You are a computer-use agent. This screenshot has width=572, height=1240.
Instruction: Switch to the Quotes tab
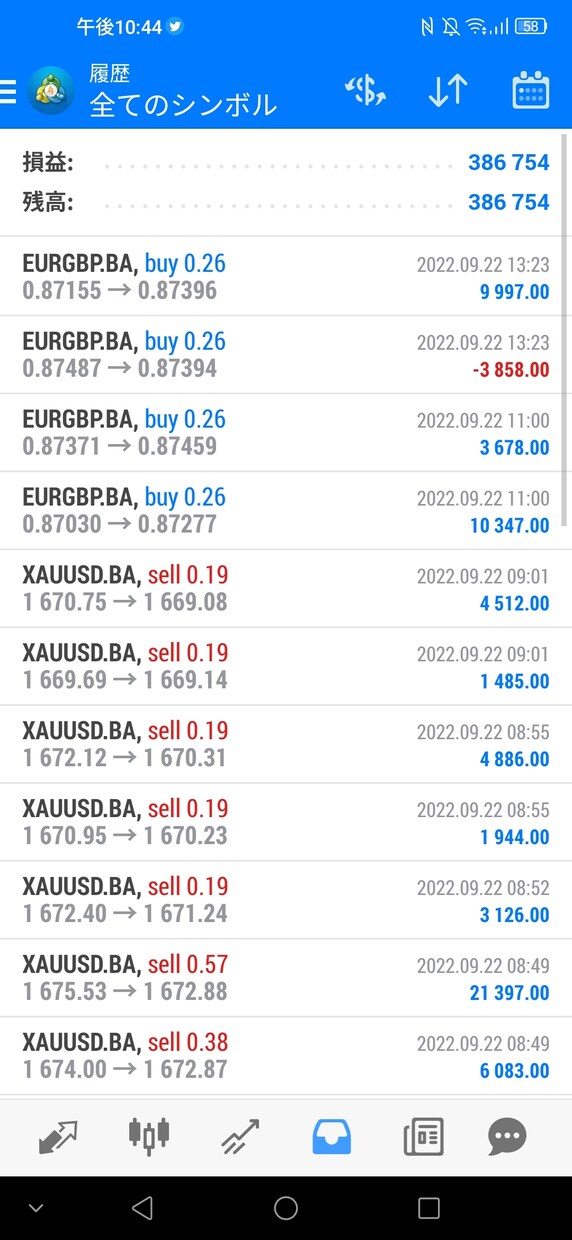(x=58, y=1137)
